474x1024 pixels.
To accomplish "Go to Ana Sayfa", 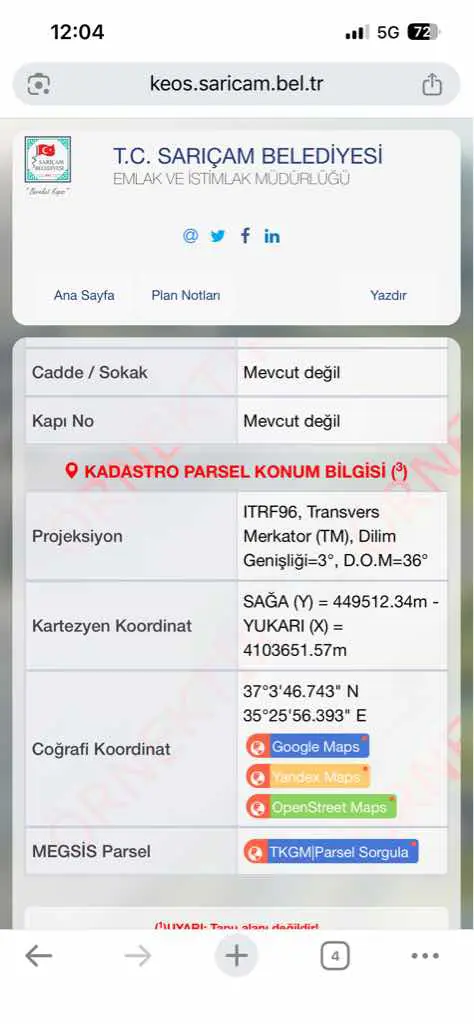I will click(x=84, y=295).
